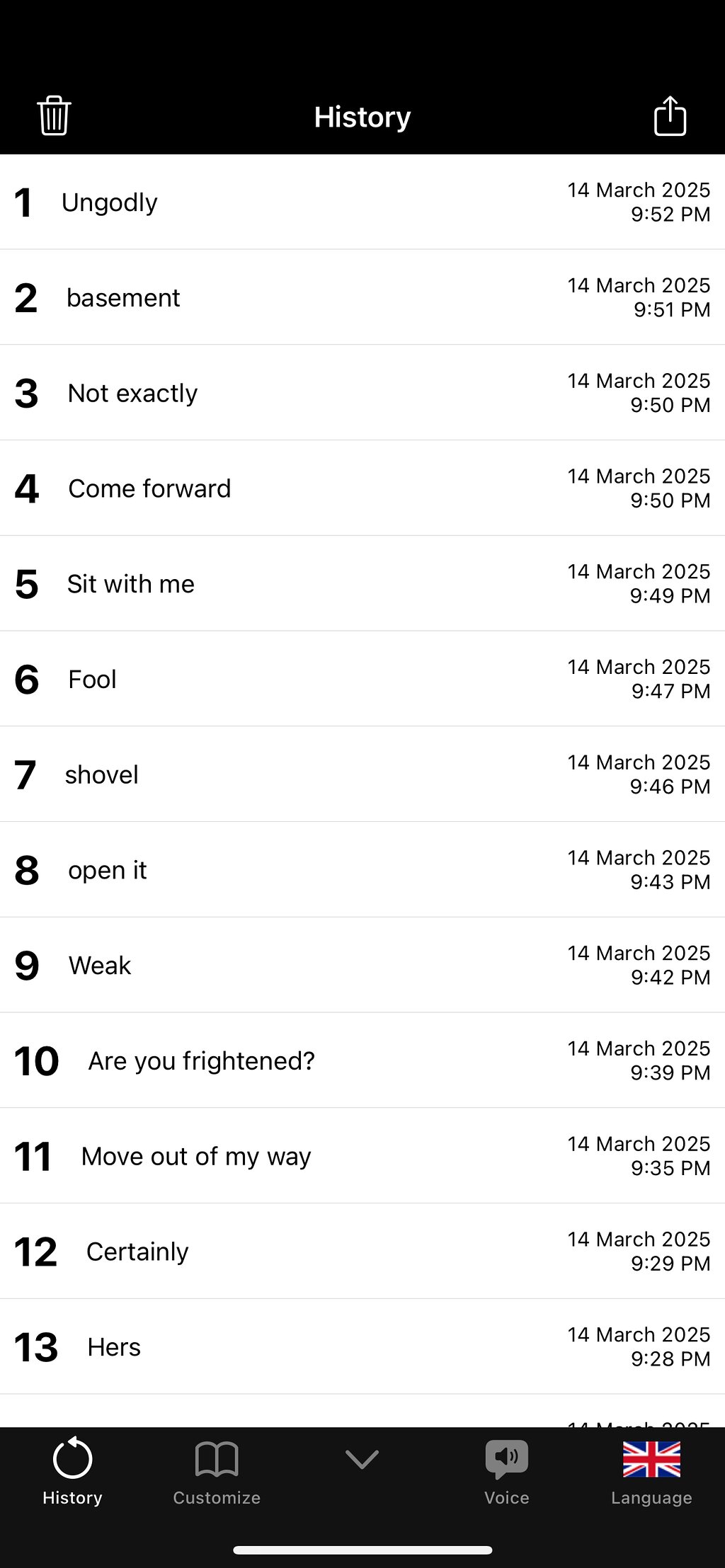Delete history with the trash icon

[x=54, y=115]
